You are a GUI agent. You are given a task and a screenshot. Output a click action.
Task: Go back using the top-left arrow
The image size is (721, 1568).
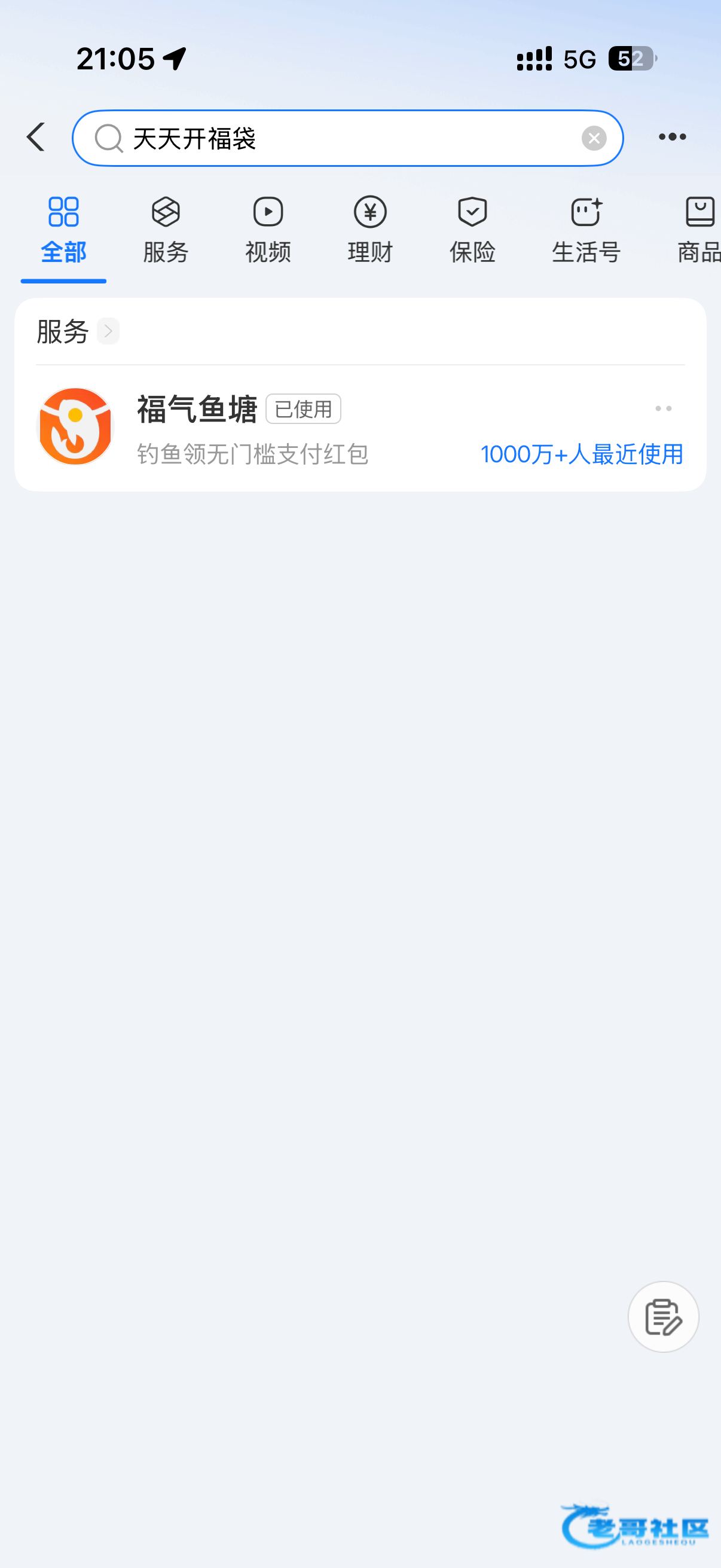[36, 137]
